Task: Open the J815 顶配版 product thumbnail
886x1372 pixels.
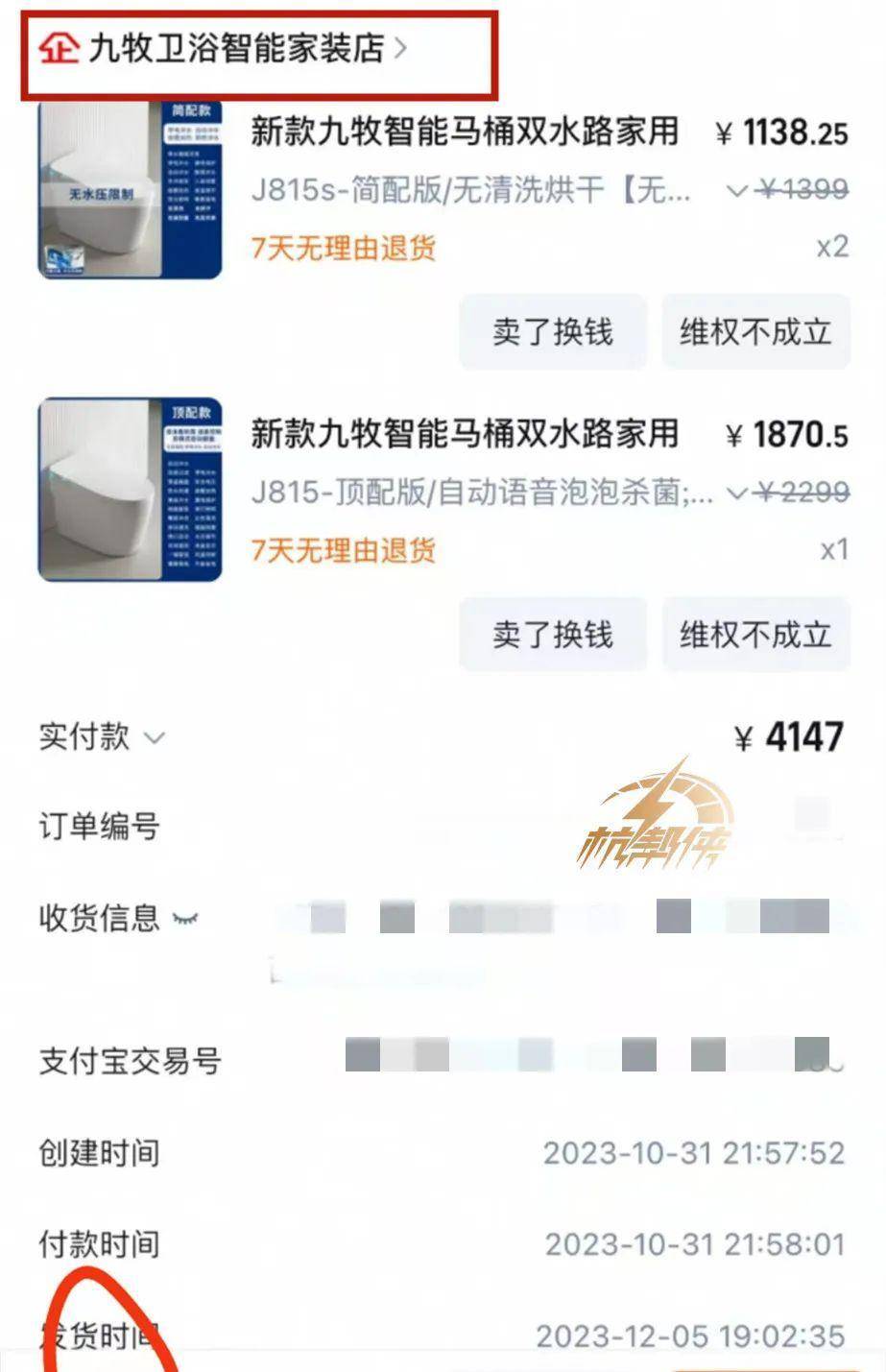Action: pyautogui.click(x=131, y=490)
